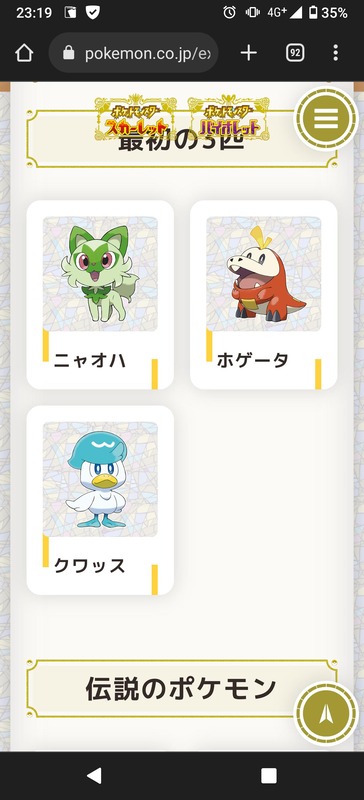Open a new browser tab
The image size is (364, 800).
pos(248,53)
